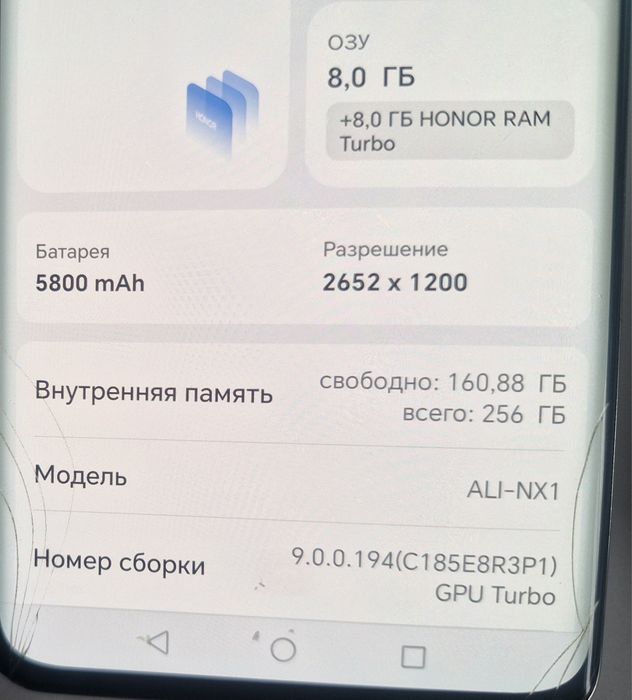632x700 pixels.
Task: Tap the home circle button
Action: tap(283, 649)
